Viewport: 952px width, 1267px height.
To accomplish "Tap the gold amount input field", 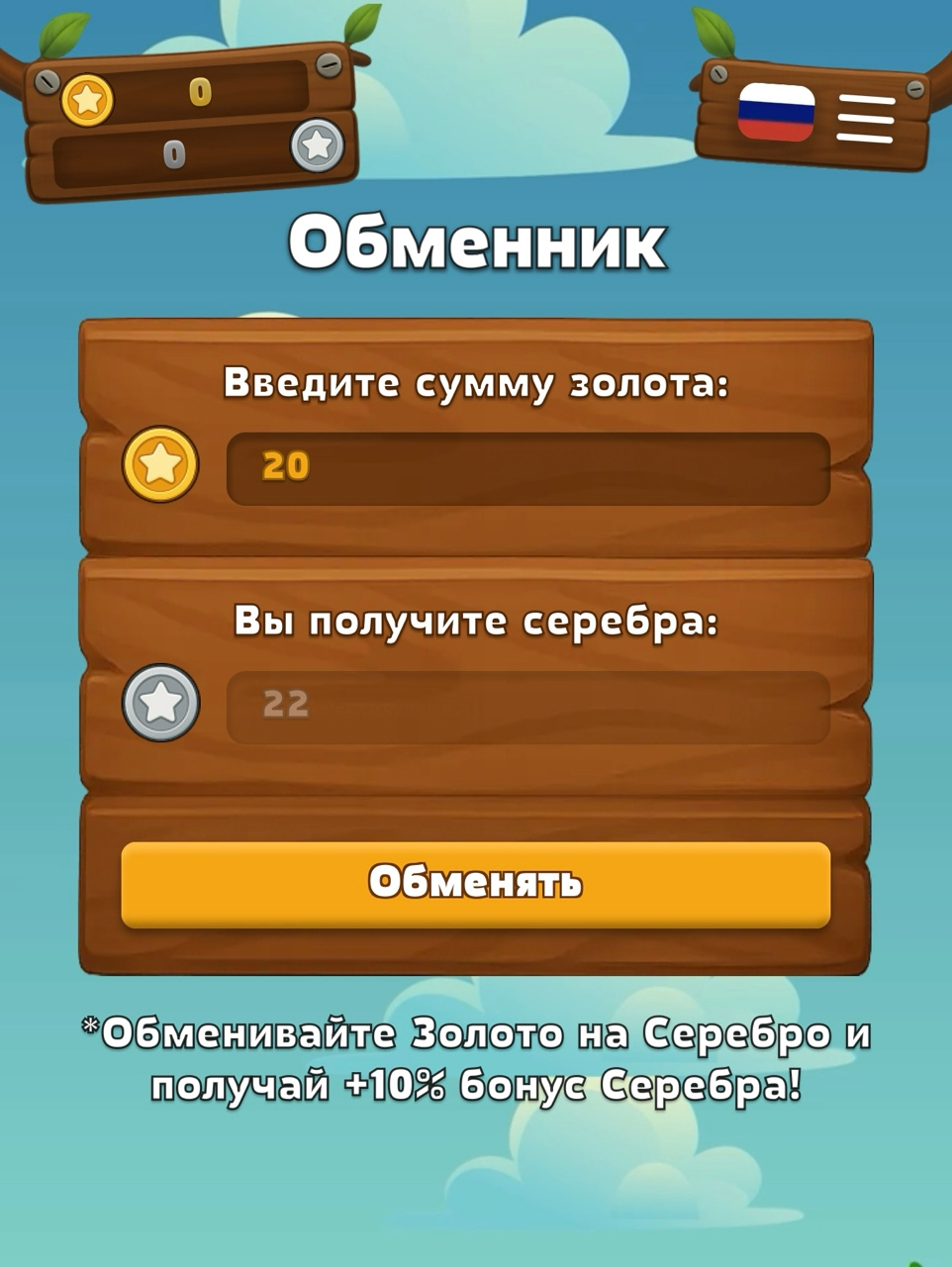I will (x=527, y=468).
